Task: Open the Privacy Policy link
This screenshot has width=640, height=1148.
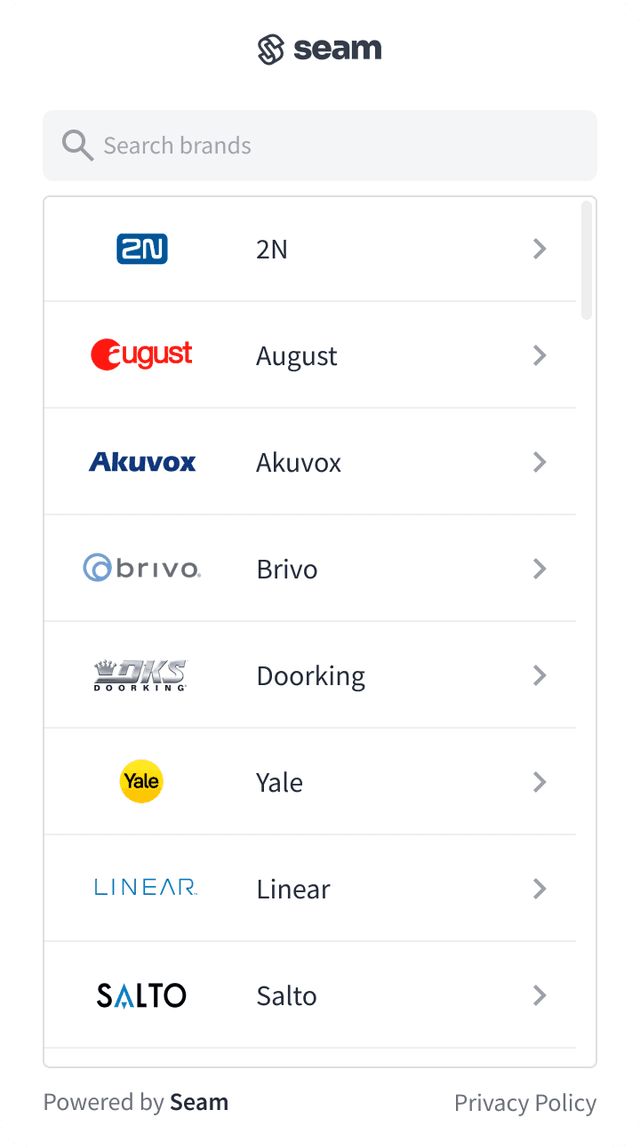Action: point(525,1103)
